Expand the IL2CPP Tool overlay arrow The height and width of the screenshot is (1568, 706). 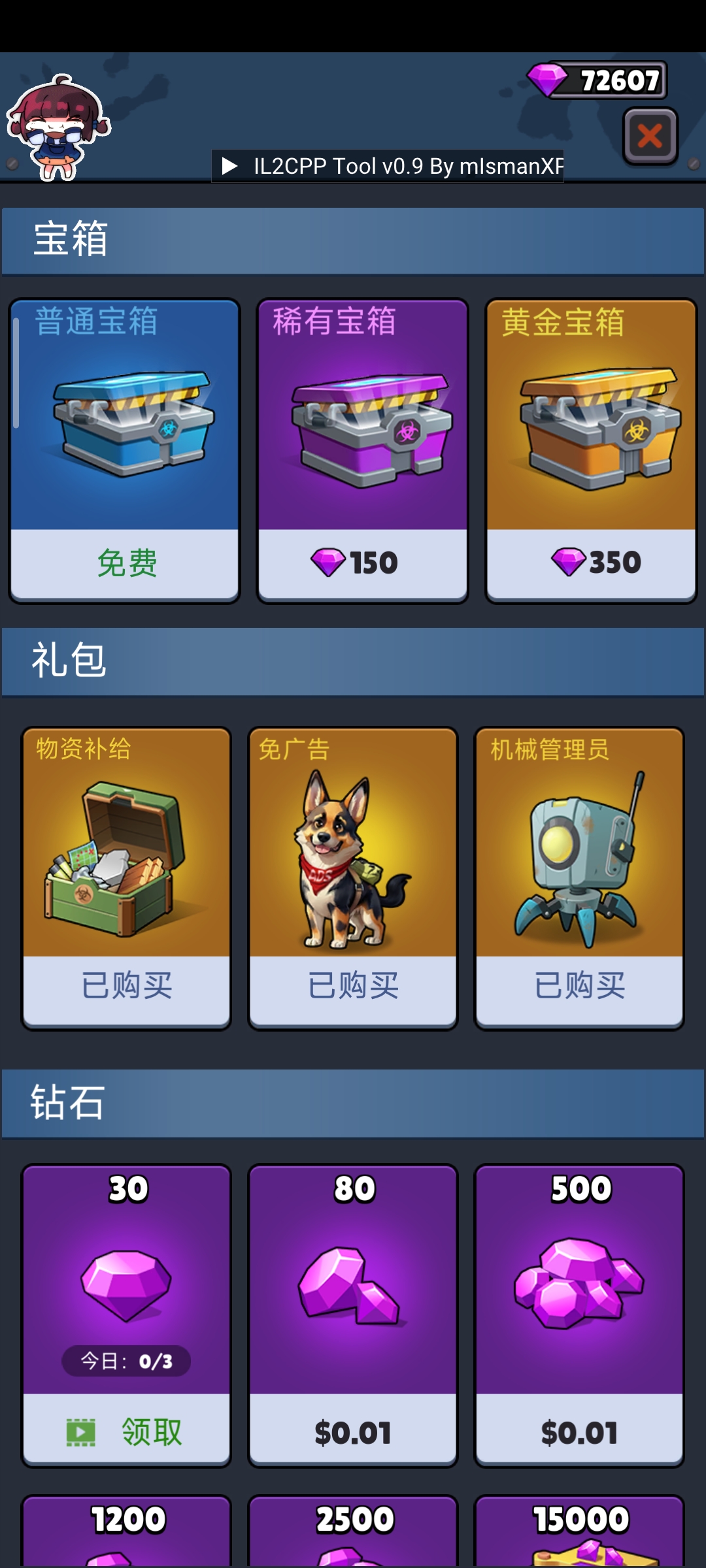click(x=229, y=166)
